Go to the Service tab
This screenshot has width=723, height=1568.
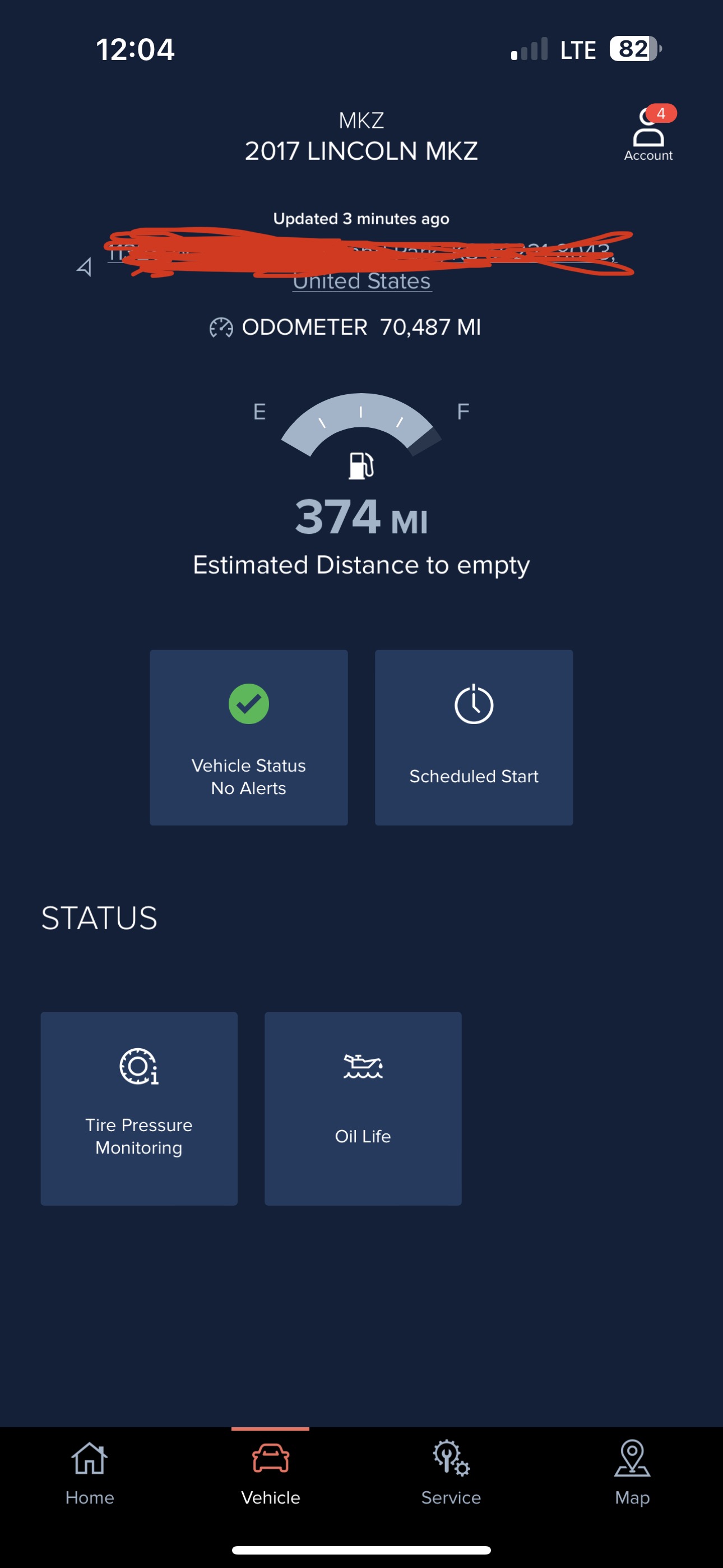[x=451, y=1472]
